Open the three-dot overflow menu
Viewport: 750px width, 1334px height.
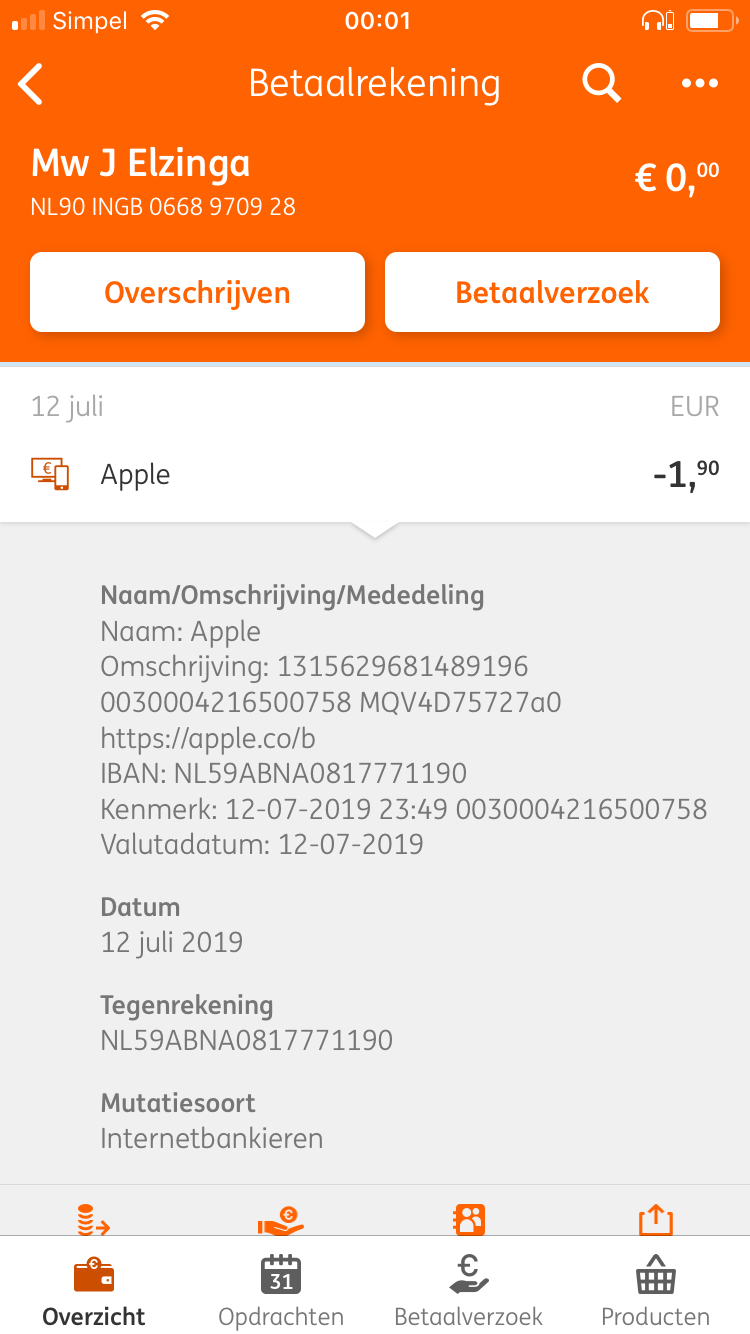tap(700, 84)
